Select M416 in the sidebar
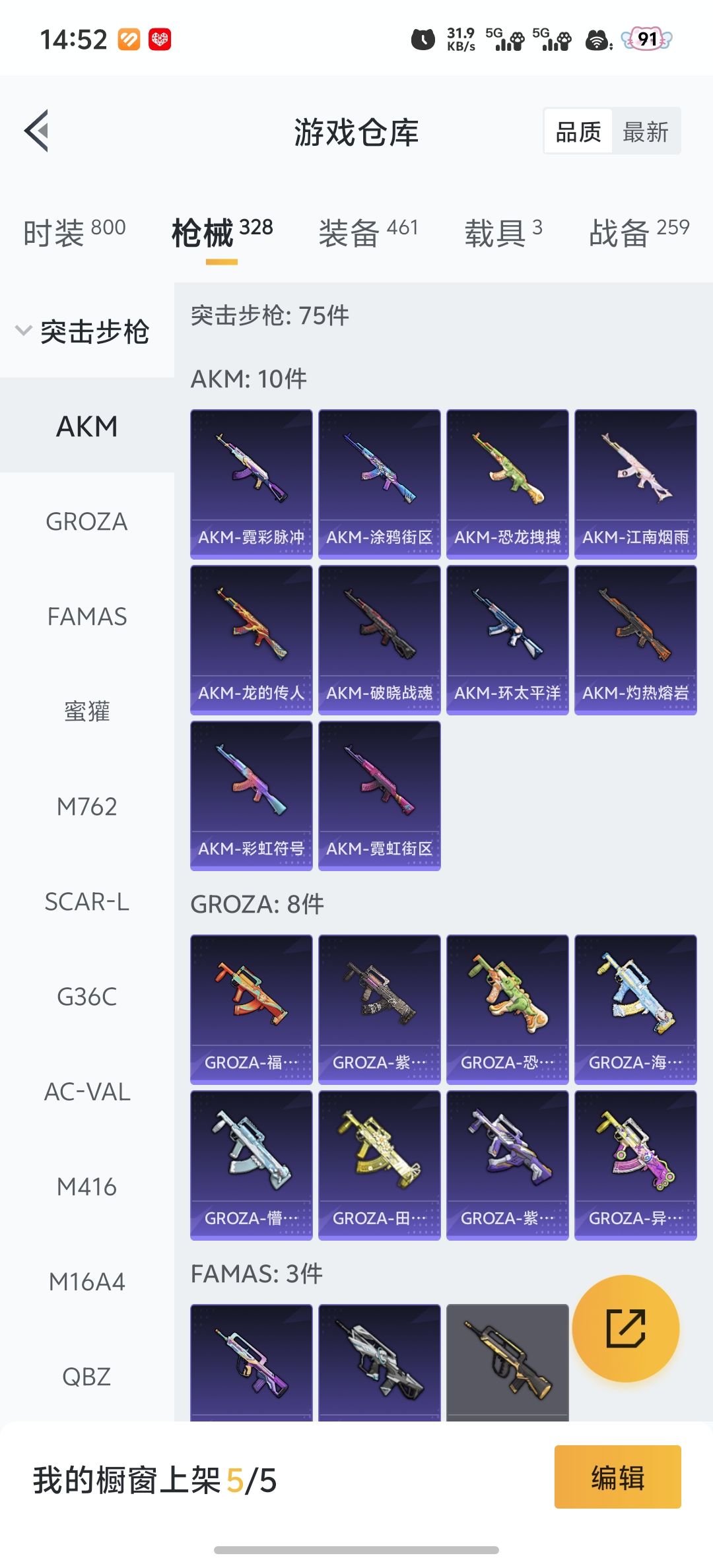This screenshot has height=1568, width=713. (x=86, y=1187)
